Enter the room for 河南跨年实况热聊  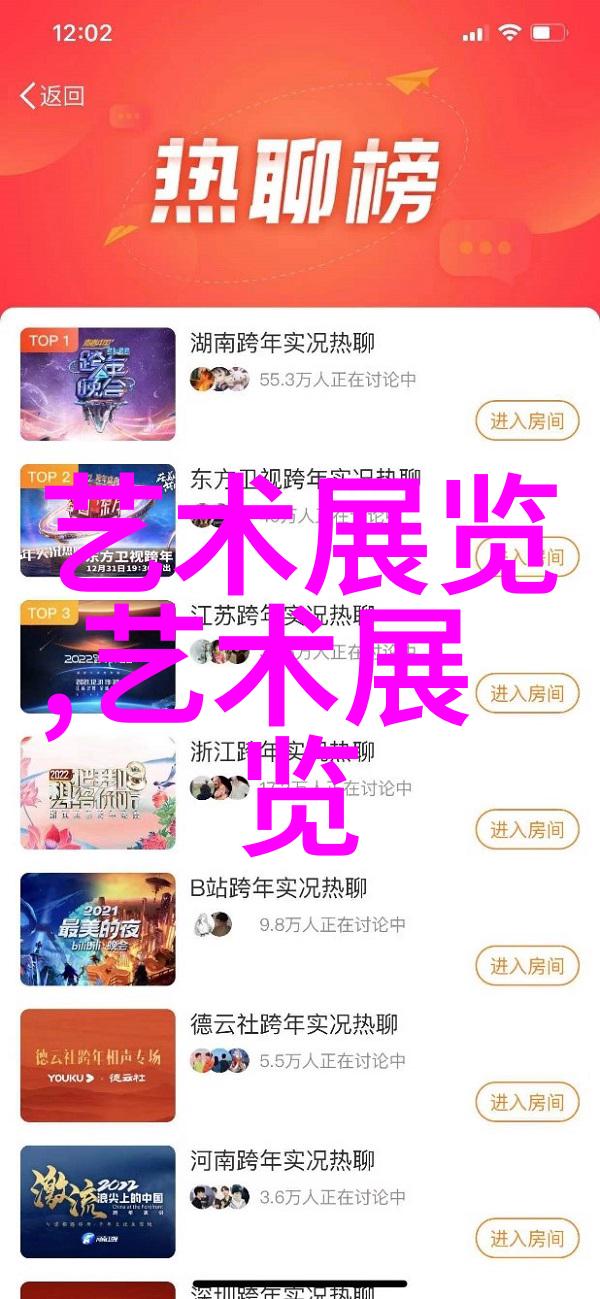tap(527, 1239)
